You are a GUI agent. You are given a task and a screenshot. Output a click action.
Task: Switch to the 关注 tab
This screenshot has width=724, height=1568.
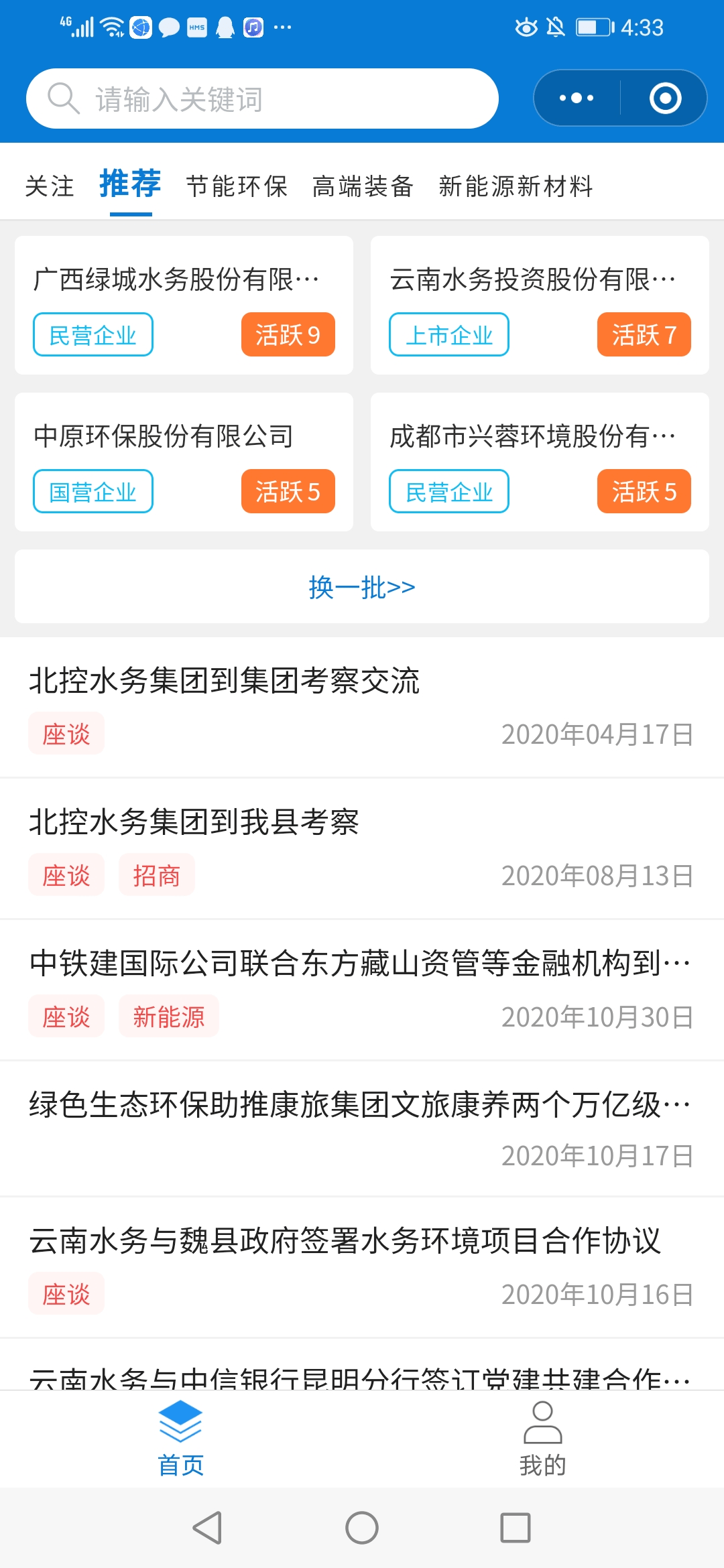tap(49, 186)
